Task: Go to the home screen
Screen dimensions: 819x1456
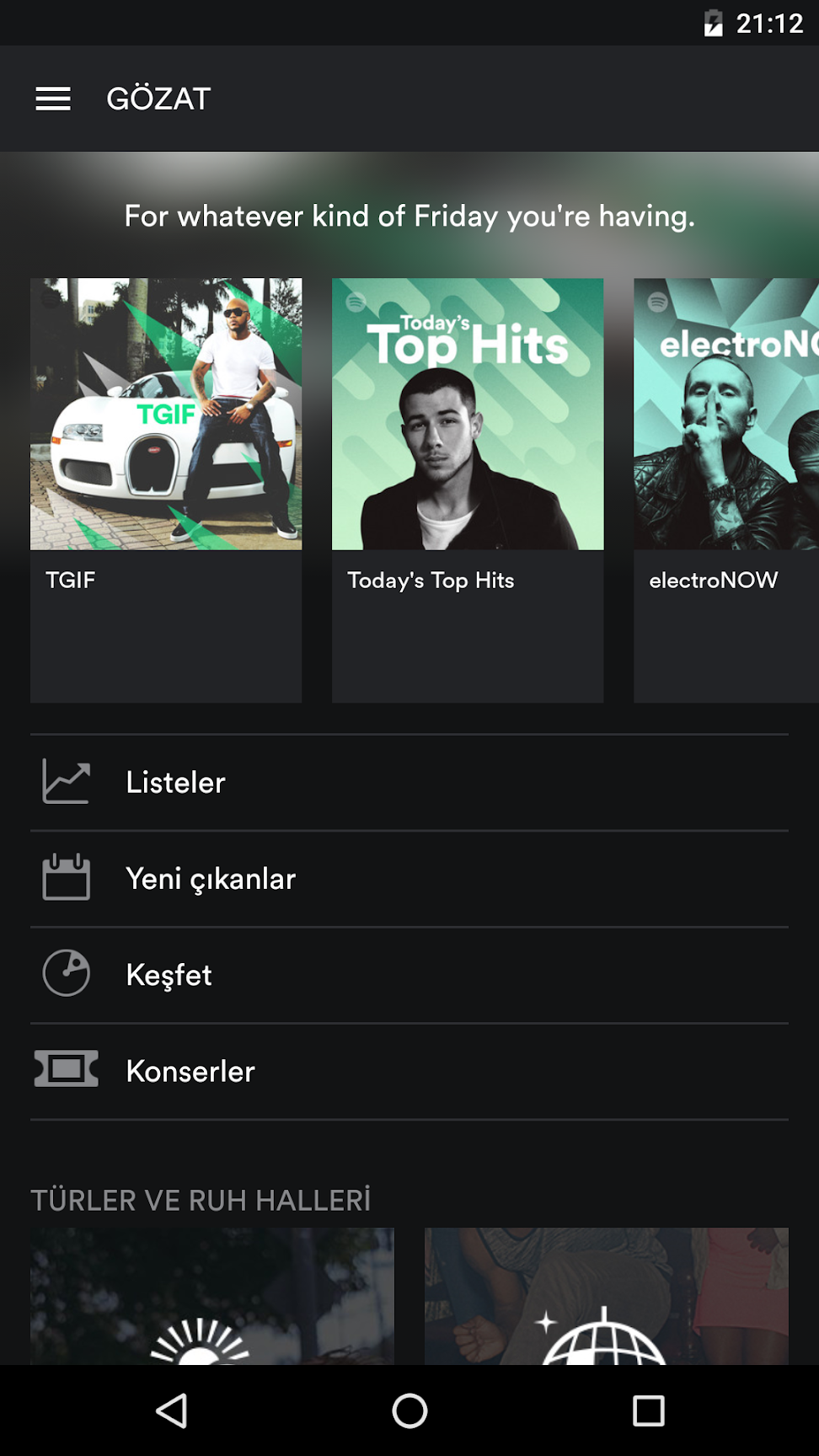Action: click(x=409, y=1410)
